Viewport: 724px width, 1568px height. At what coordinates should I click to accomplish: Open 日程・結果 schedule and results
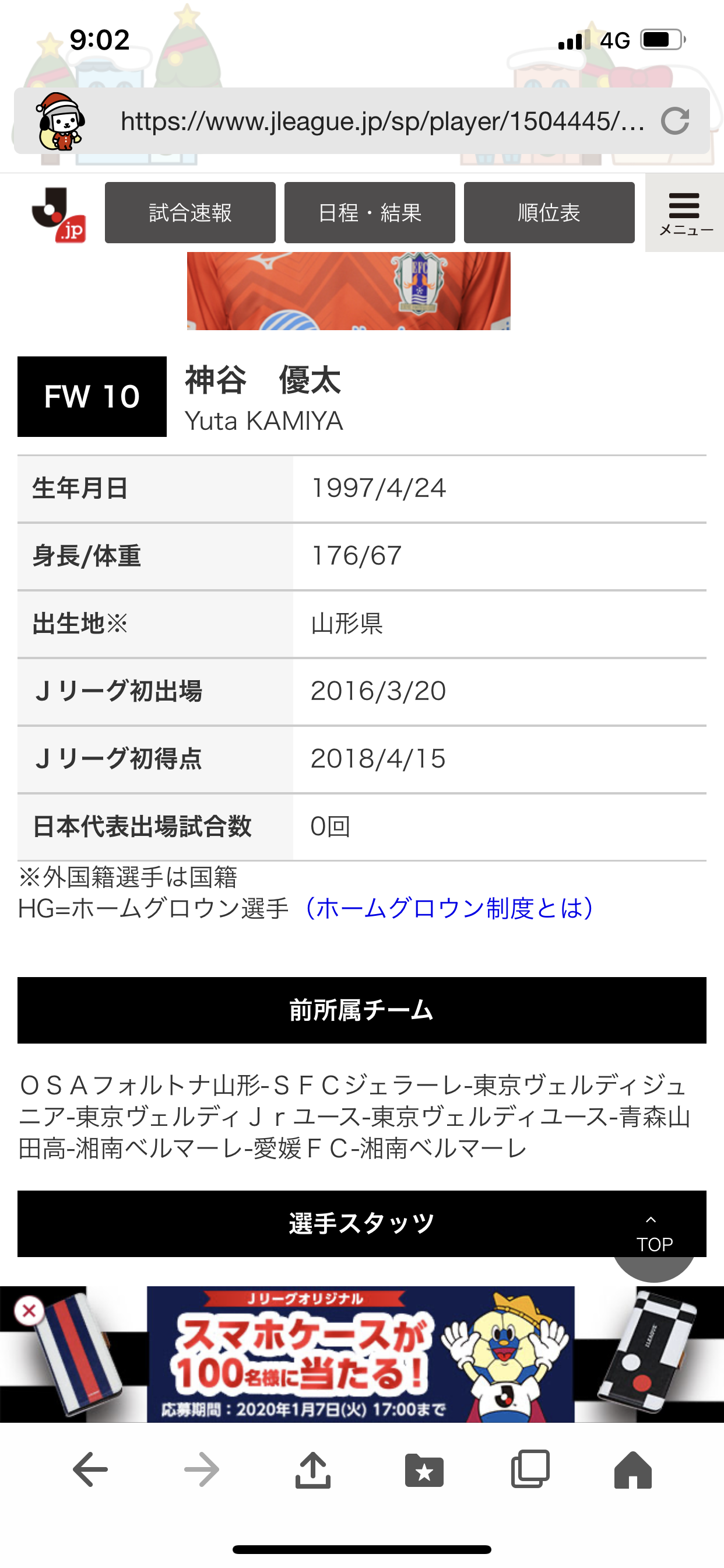point(370,212)
